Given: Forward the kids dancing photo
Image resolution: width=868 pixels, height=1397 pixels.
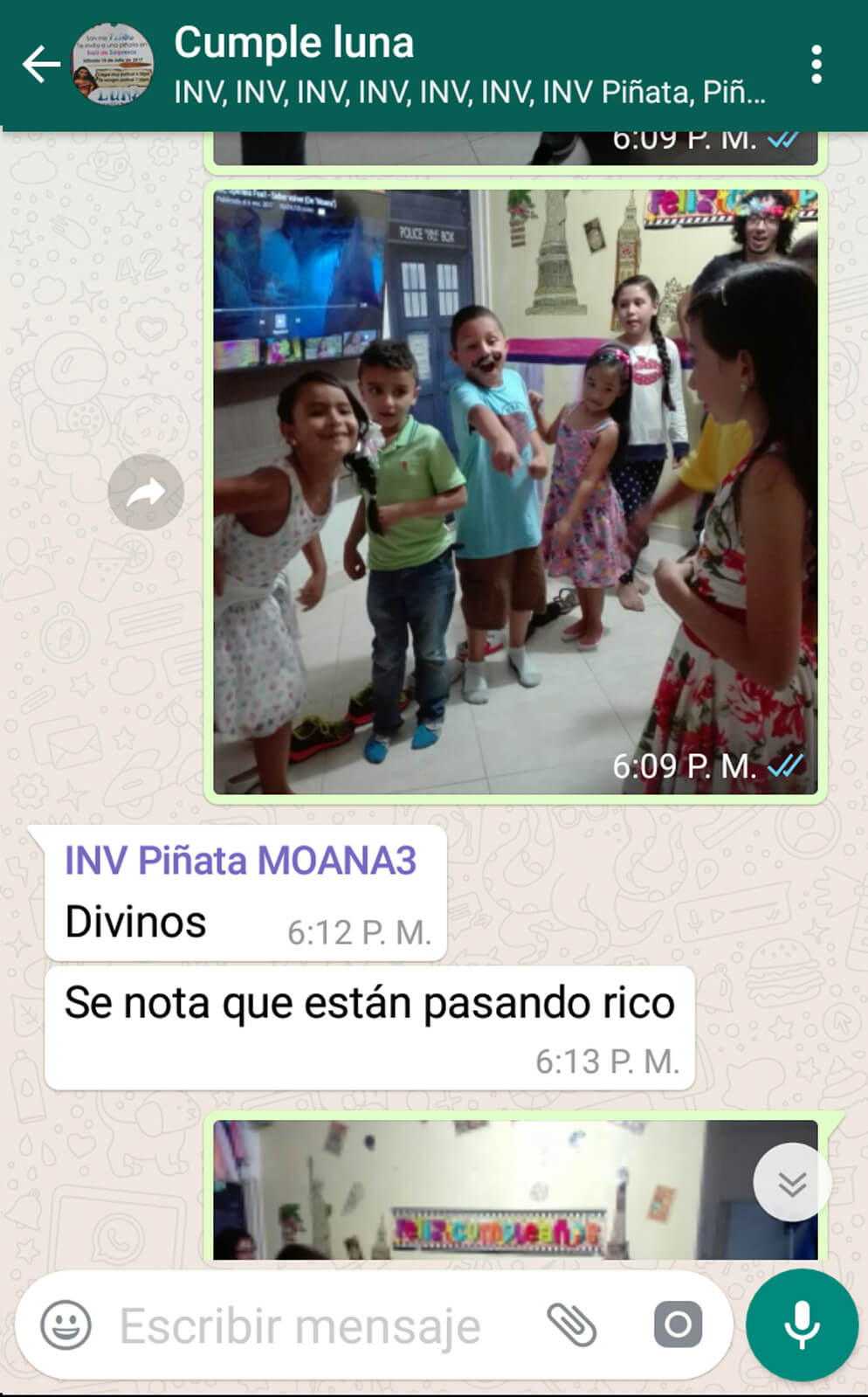Looking at the screenshot, I should click(146, 492).
